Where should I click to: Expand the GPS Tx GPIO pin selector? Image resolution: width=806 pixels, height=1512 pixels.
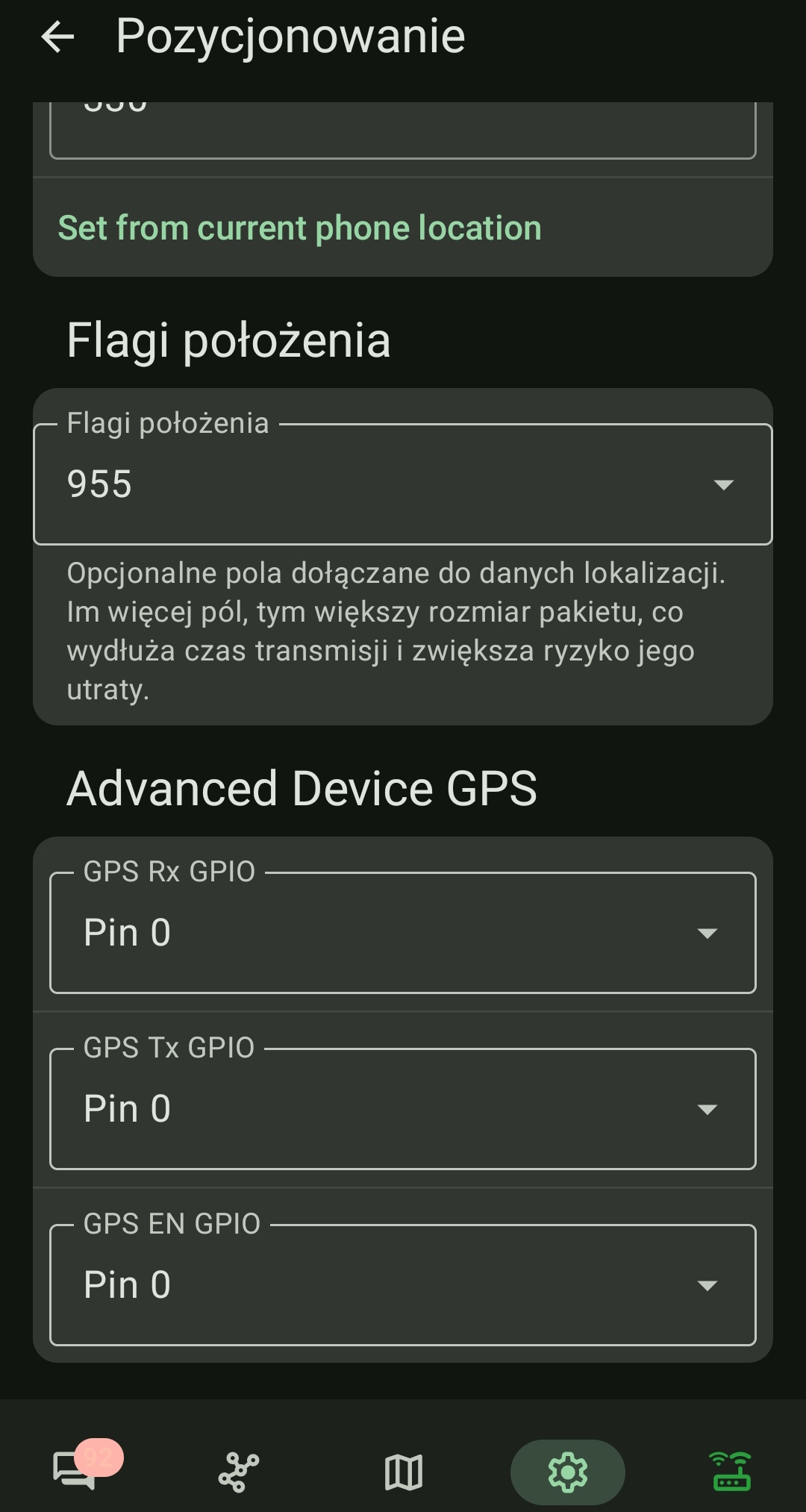point(403,1109)
